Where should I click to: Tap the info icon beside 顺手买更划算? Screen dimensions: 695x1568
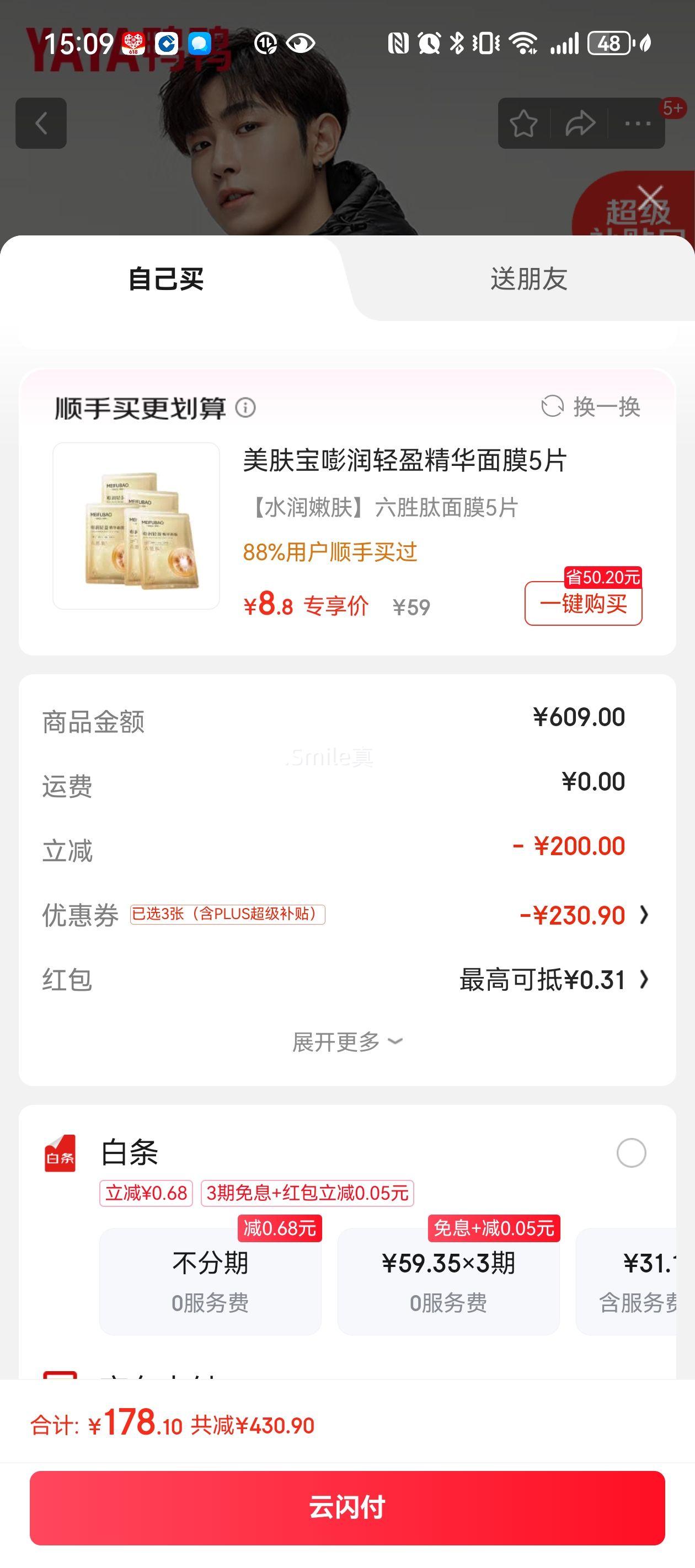pyautogui.click(x=245, y=407)
